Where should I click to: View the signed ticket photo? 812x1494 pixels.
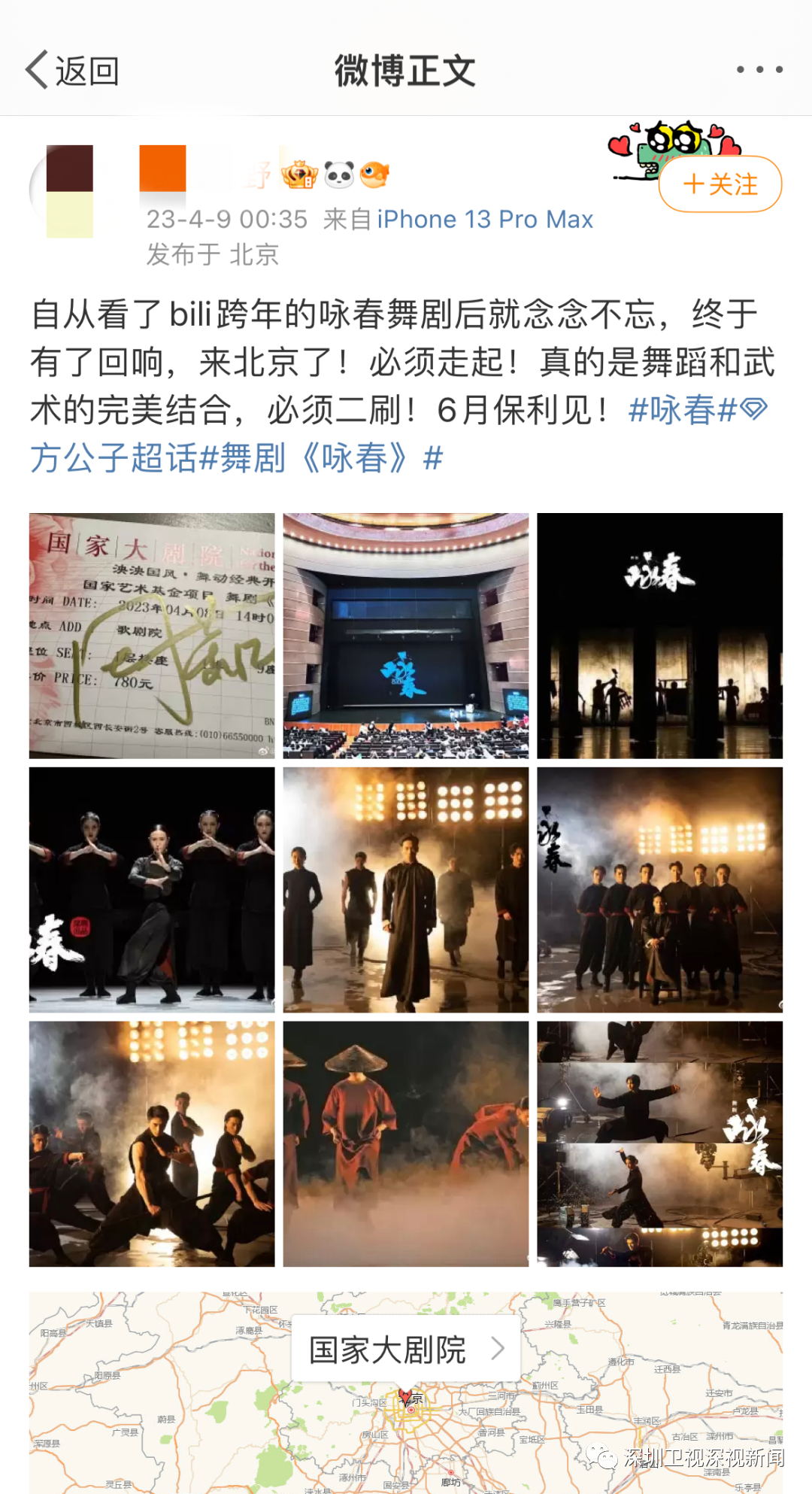click(152, 636)
